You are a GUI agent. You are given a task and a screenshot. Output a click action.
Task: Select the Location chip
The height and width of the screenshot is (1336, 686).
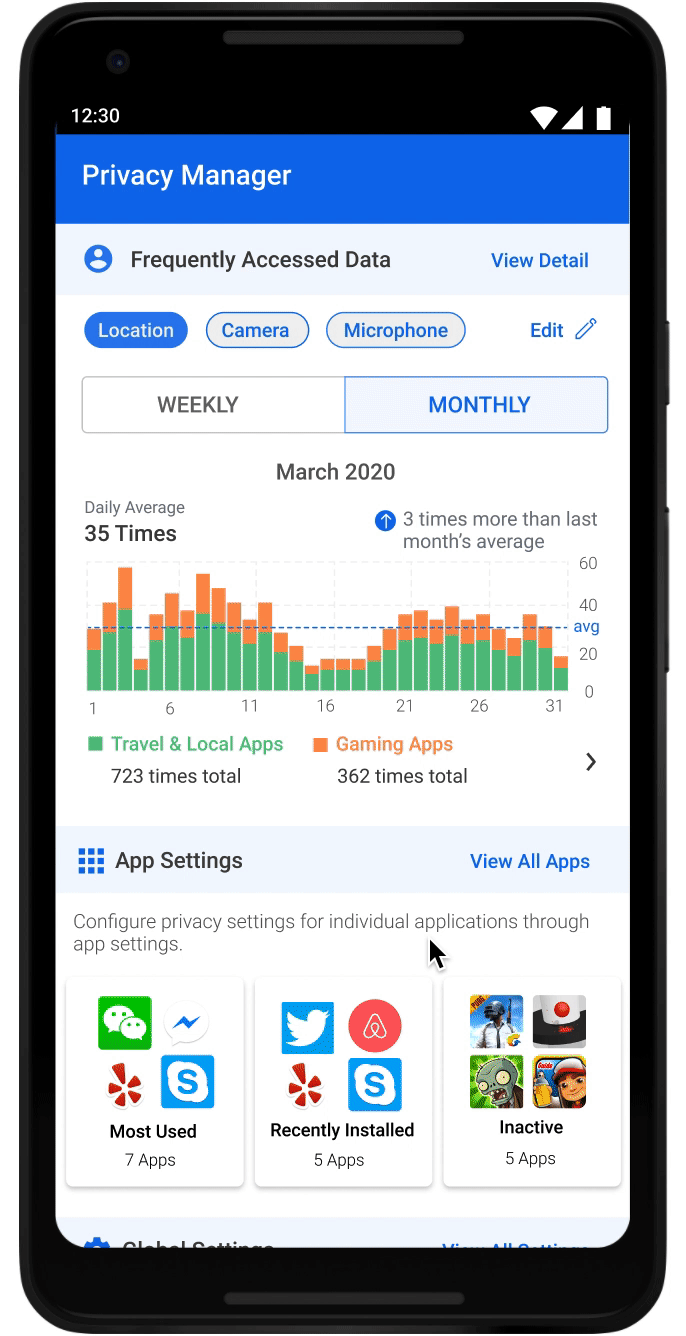pos(136,330)
